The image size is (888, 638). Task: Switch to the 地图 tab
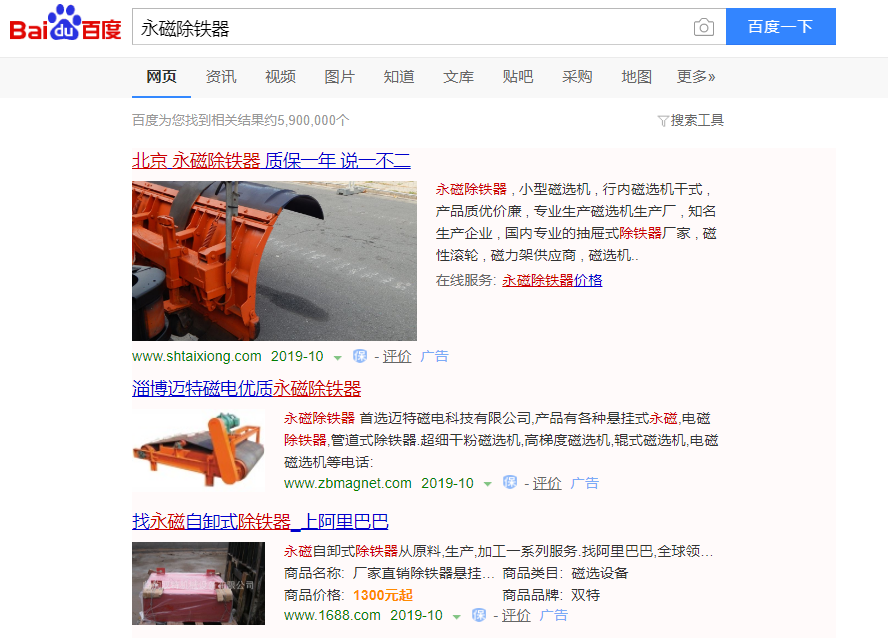pos(636,77)
